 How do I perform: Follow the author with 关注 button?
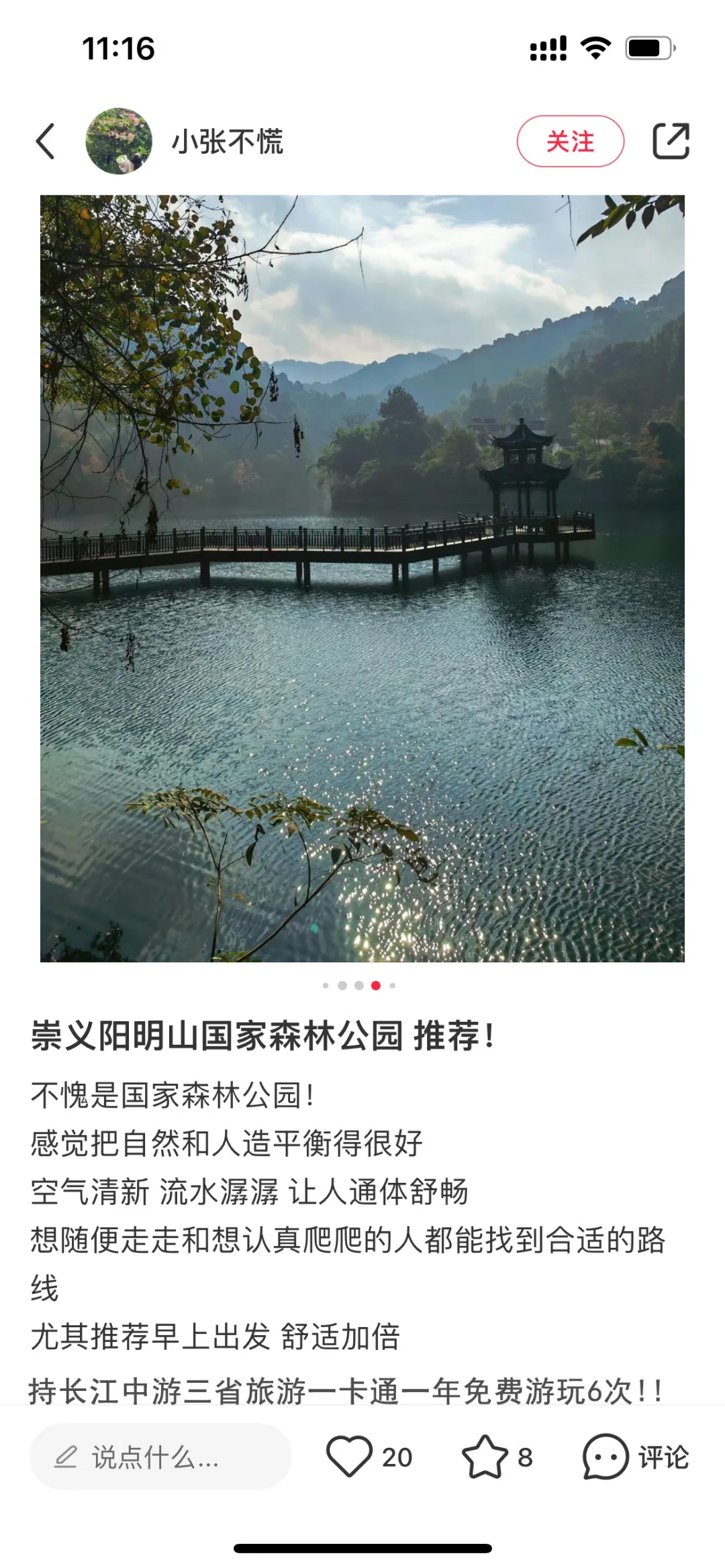570,142
